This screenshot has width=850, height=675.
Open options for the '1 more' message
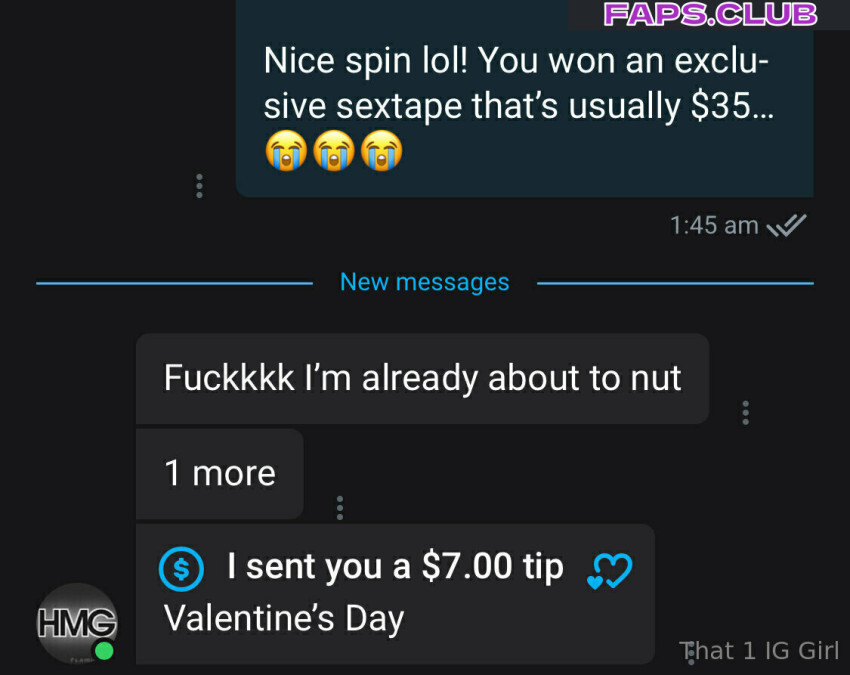340,508
